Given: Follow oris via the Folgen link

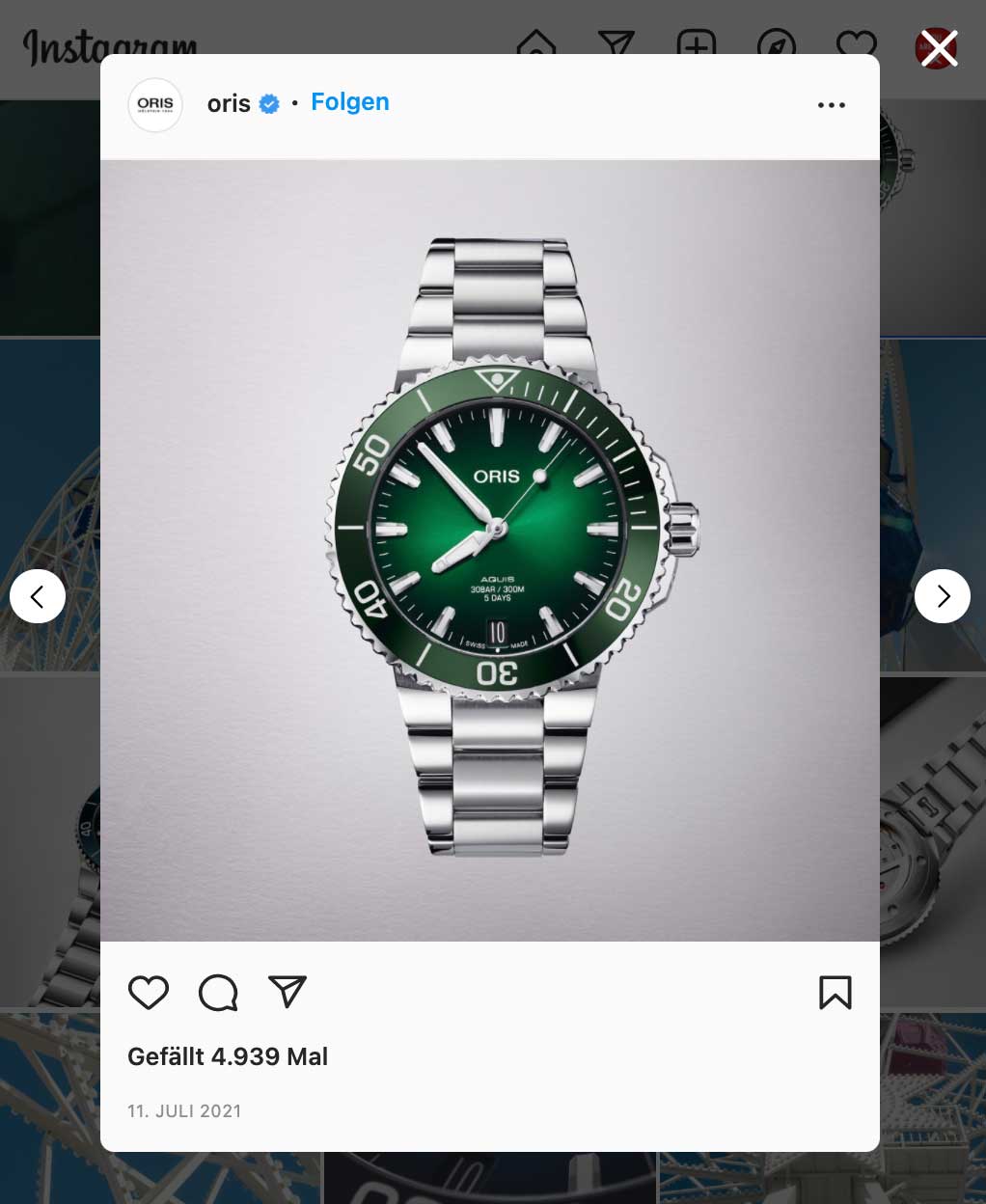Looking at the screenshot, I should (x=349, y=102).
